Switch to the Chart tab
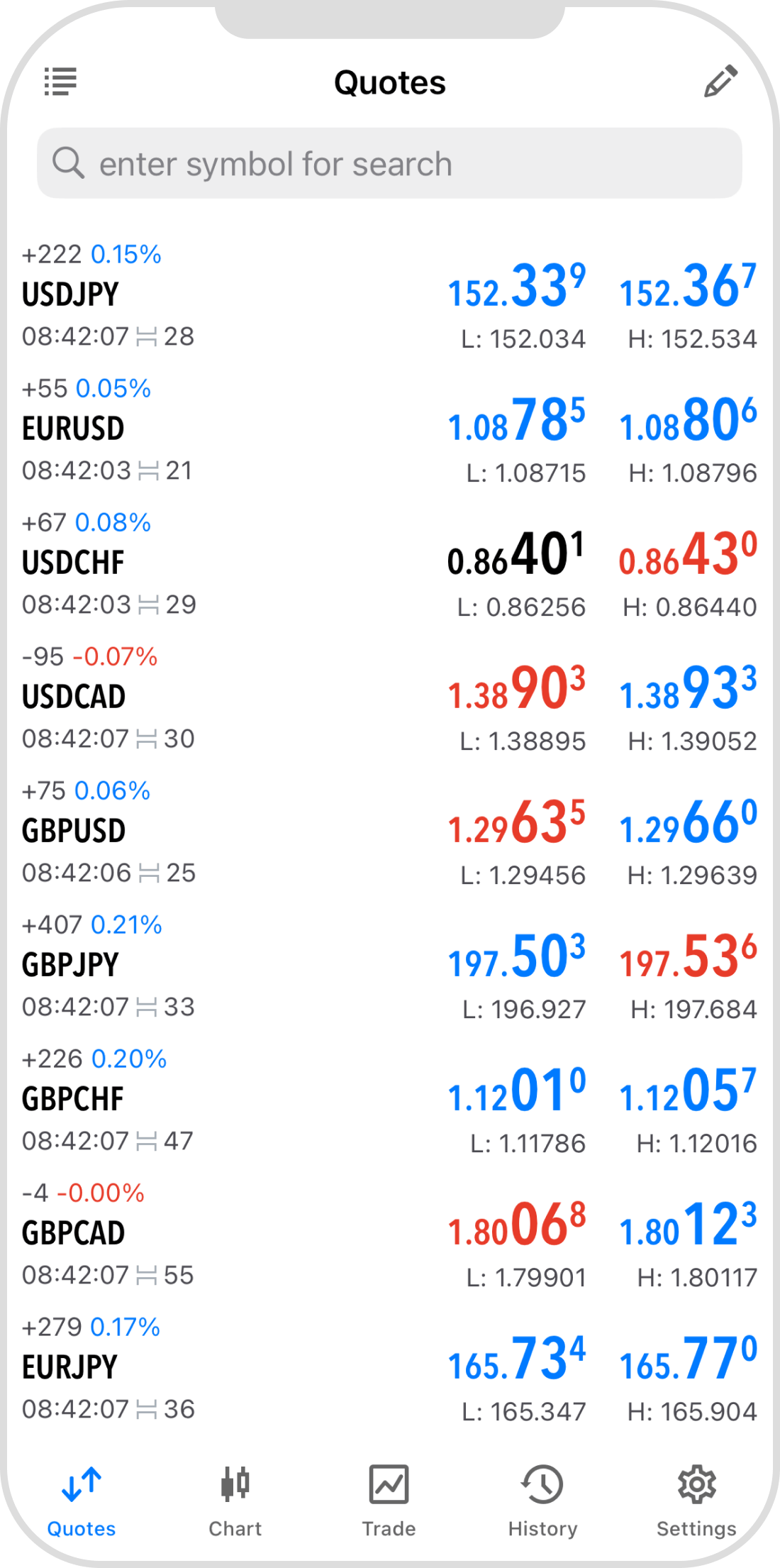Image resolution: width=780 pixels, height=1568 pixels. click(x=235, y=1501)
